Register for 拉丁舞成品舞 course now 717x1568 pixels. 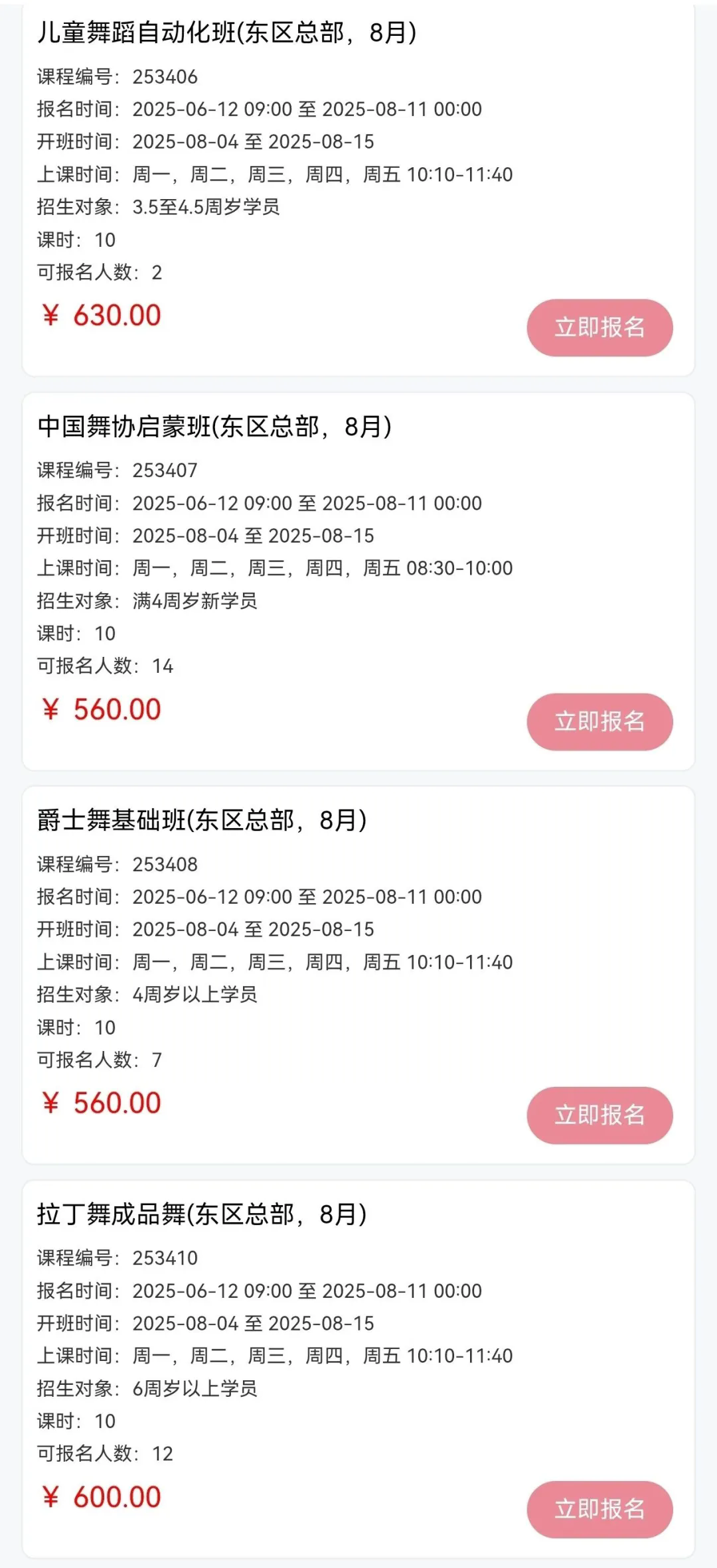(x=599, y=1509)
